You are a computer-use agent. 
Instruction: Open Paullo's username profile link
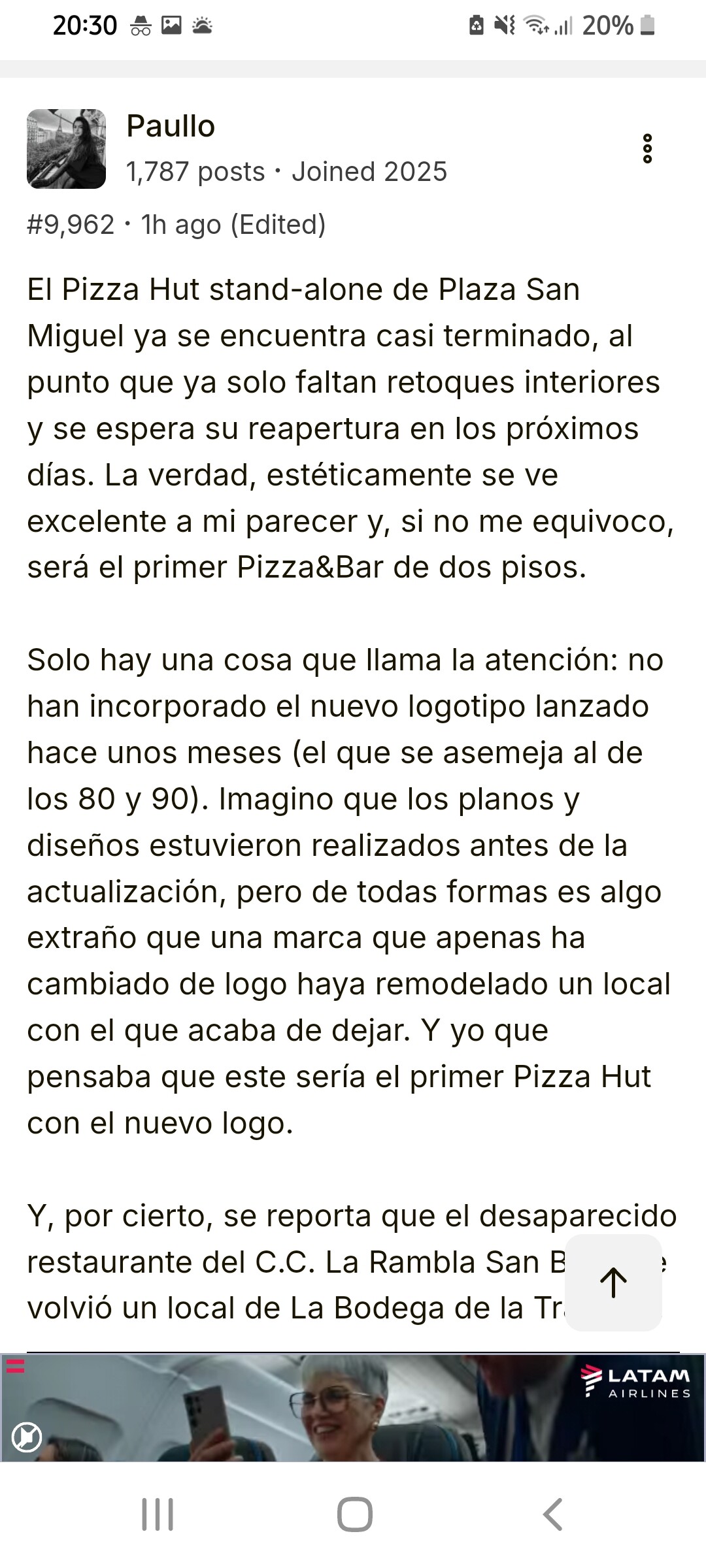tap(171, 126)
